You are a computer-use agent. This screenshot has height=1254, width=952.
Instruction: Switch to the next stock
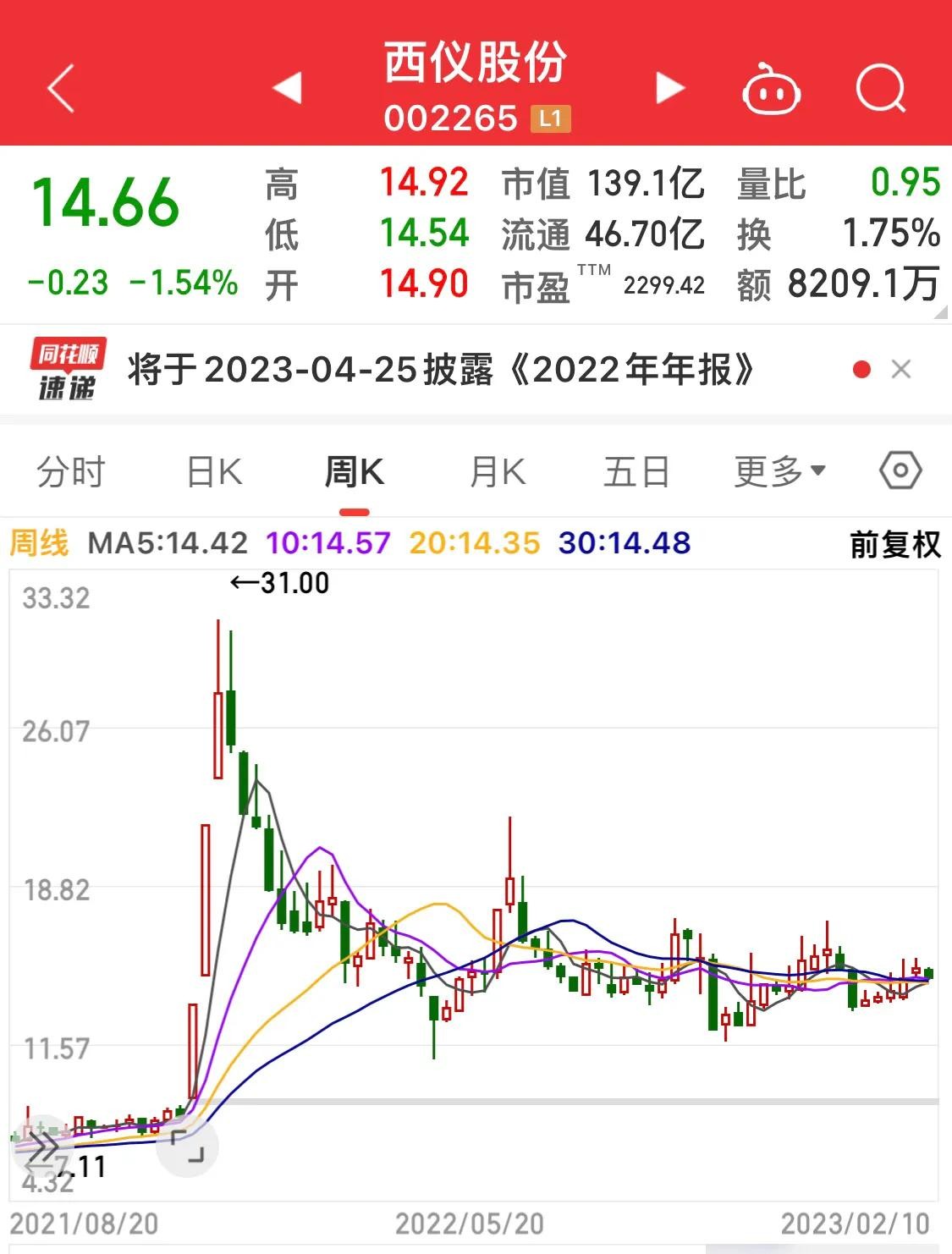click(x=669, y=88)
